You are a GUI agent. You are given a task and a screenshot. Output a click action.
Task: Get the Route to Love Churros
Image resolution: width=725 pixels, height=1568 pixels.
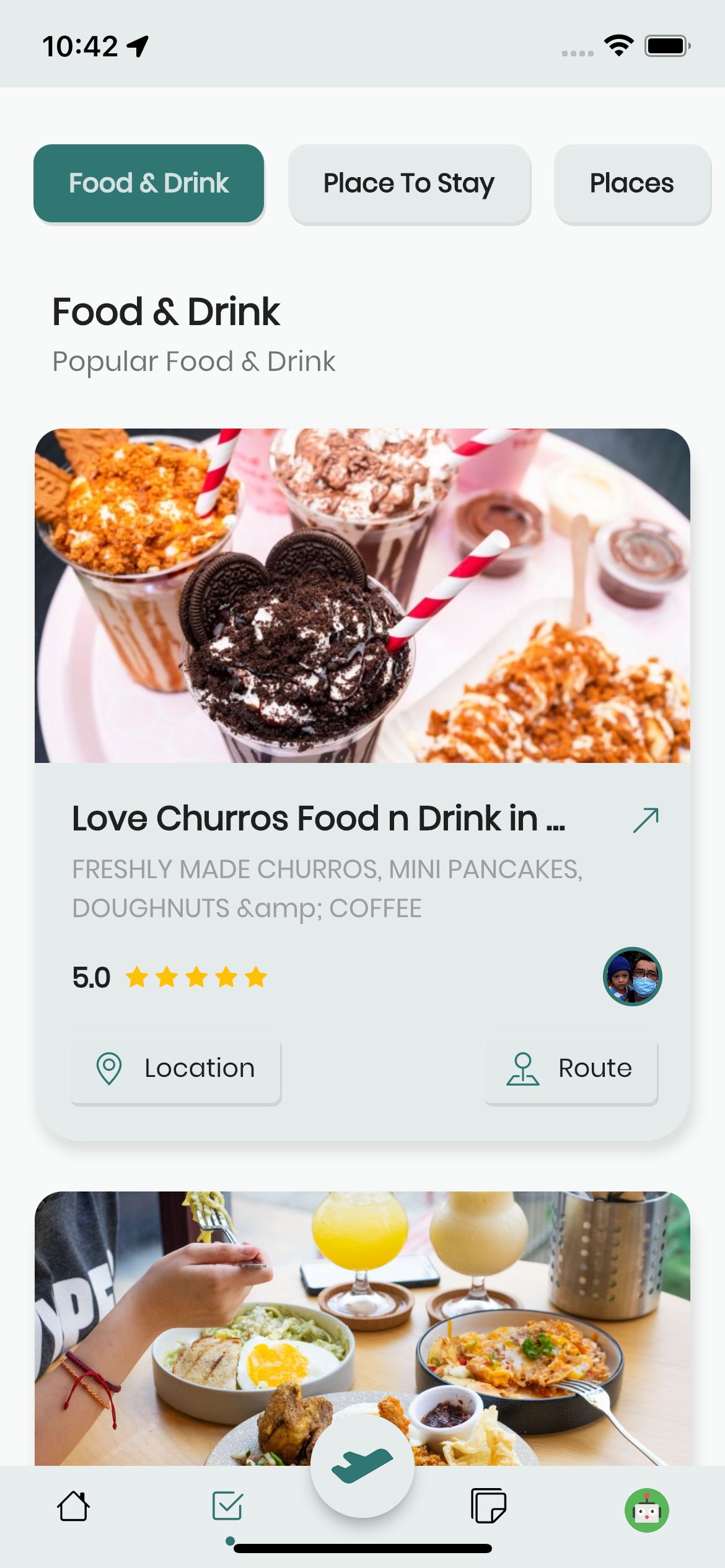[x=571, y=1069]
